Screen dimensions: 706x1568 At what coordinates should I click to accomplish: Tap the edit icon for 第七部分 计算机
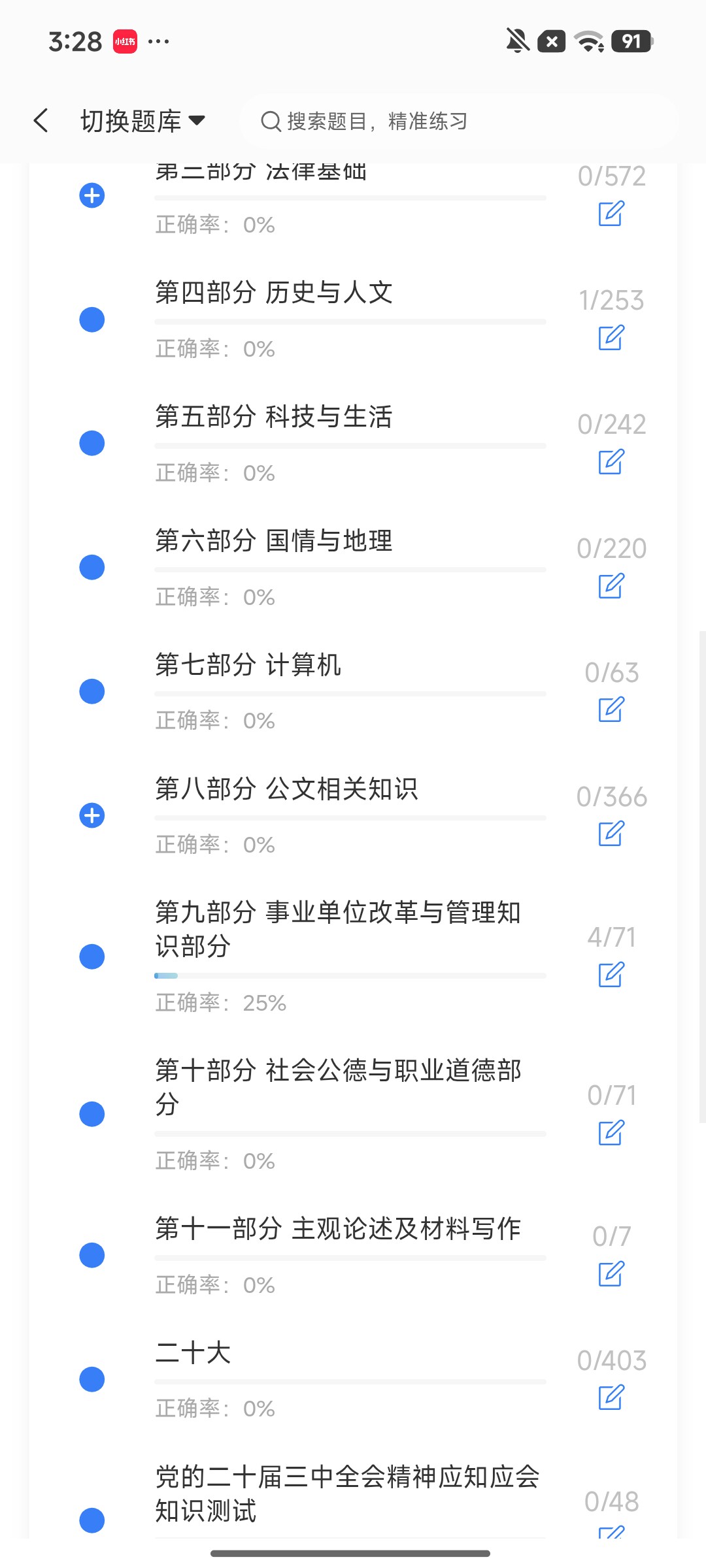(x=611, y=710)
